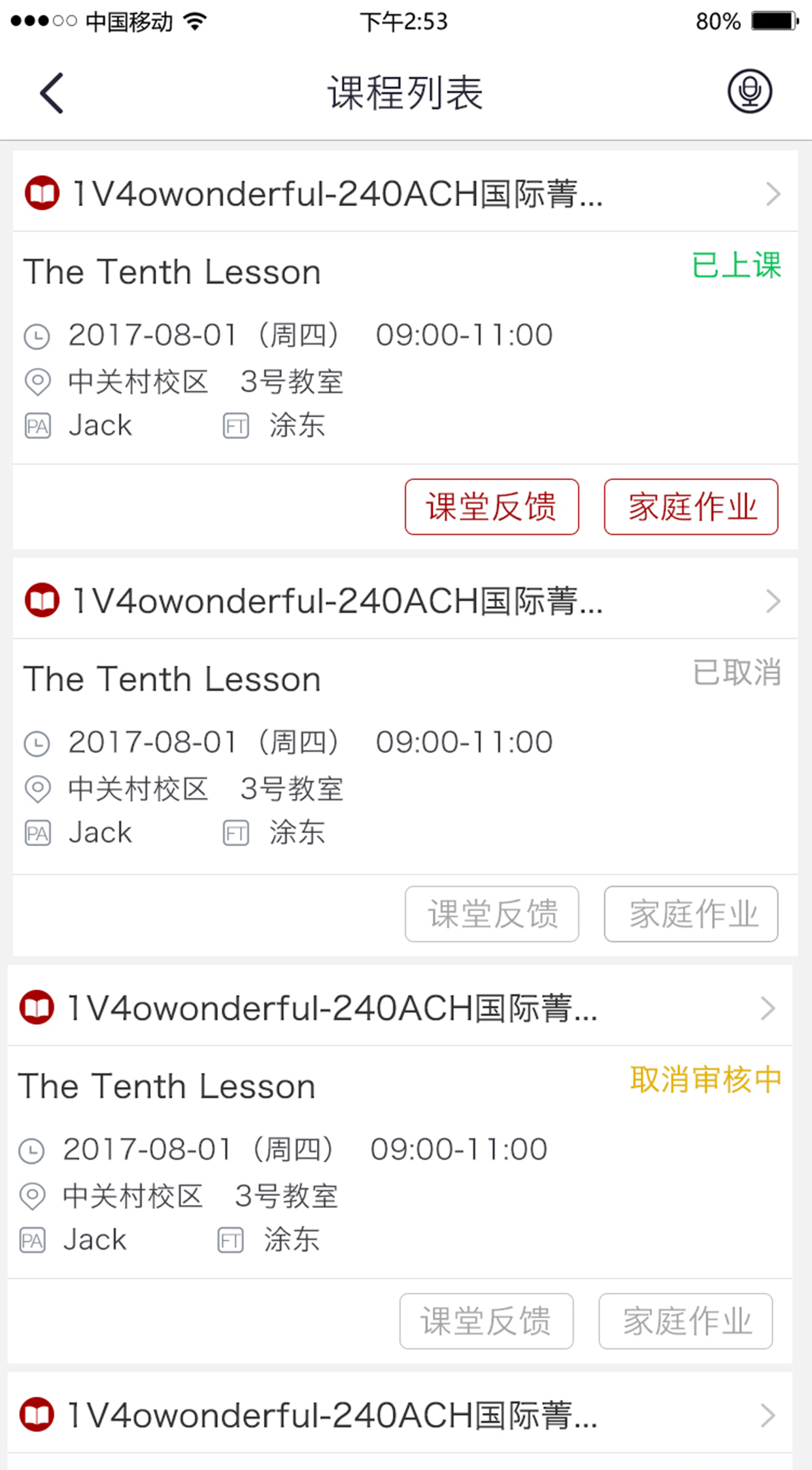Open the course title row of the 已上课 lesson
The height and width of the screenshot is (1470, 812).
coord(405,194)
